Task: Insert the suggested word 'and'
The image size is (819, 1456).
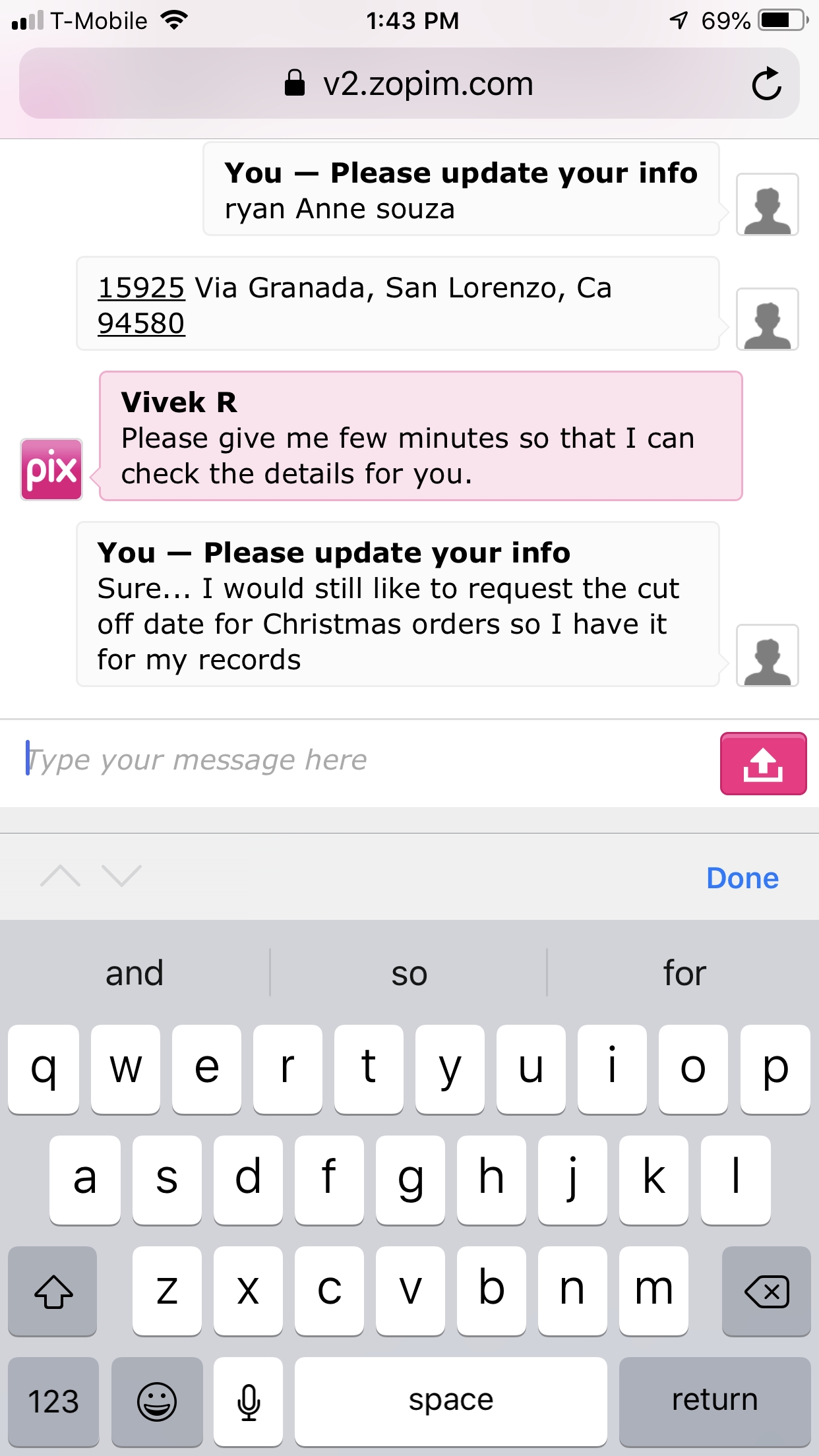Action: pyautogui.click(x=135, y=973)
